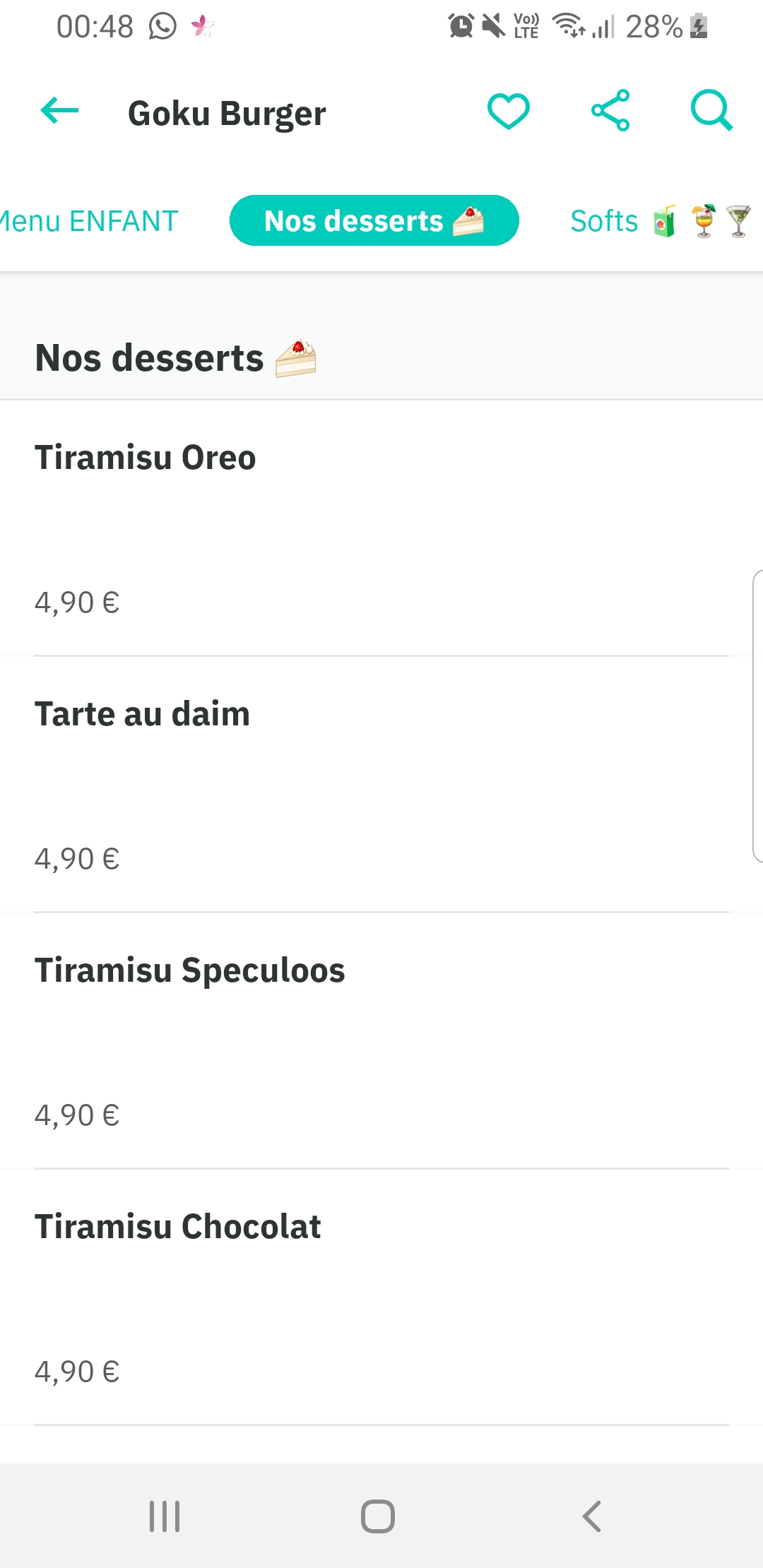Switch to the Menu ENFANT tab
Image resolution: width=763 pixels, height=1568 pixels.
(88, 221)
